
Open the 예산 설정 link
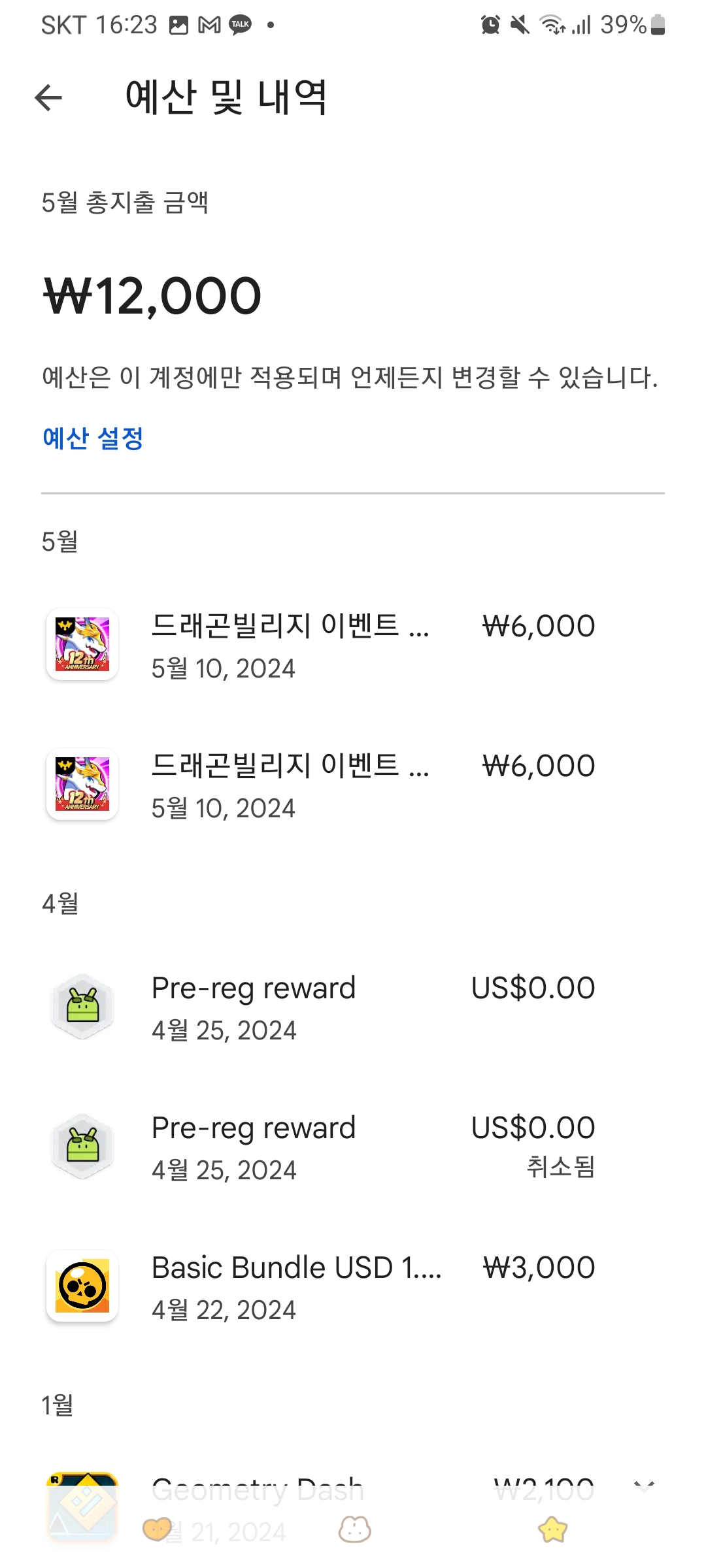click(x=93, y=438)
